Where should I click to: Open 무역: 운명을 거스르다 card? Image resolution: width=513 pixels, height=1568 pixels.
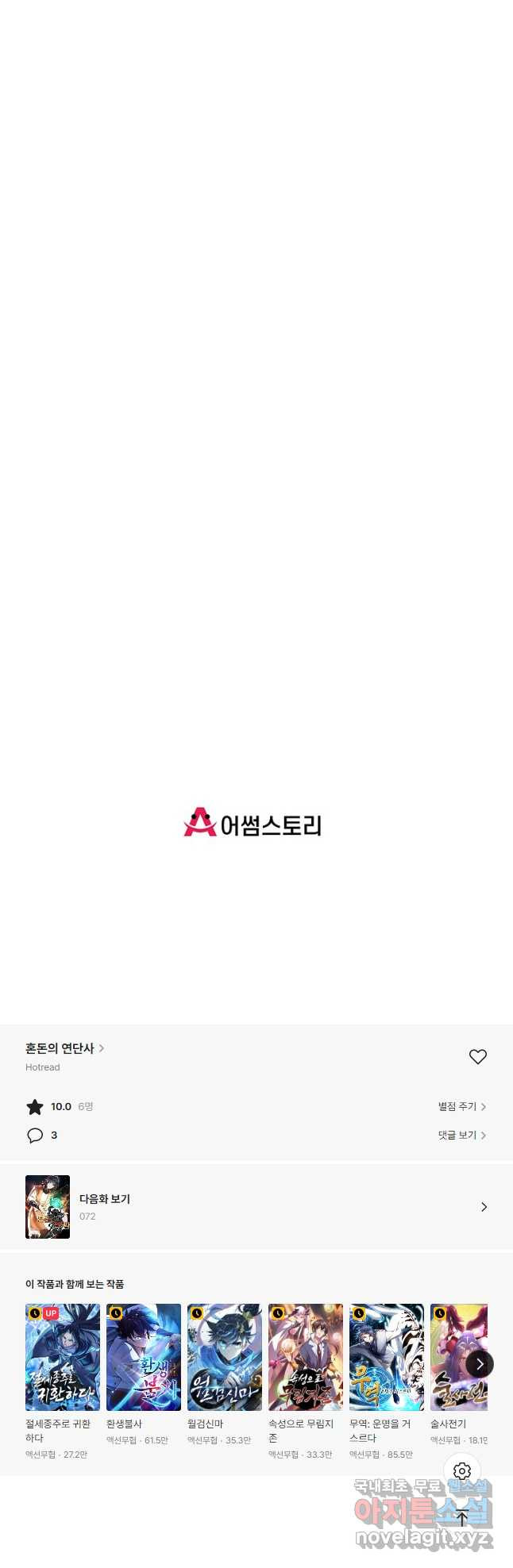tap(387, 1356)
